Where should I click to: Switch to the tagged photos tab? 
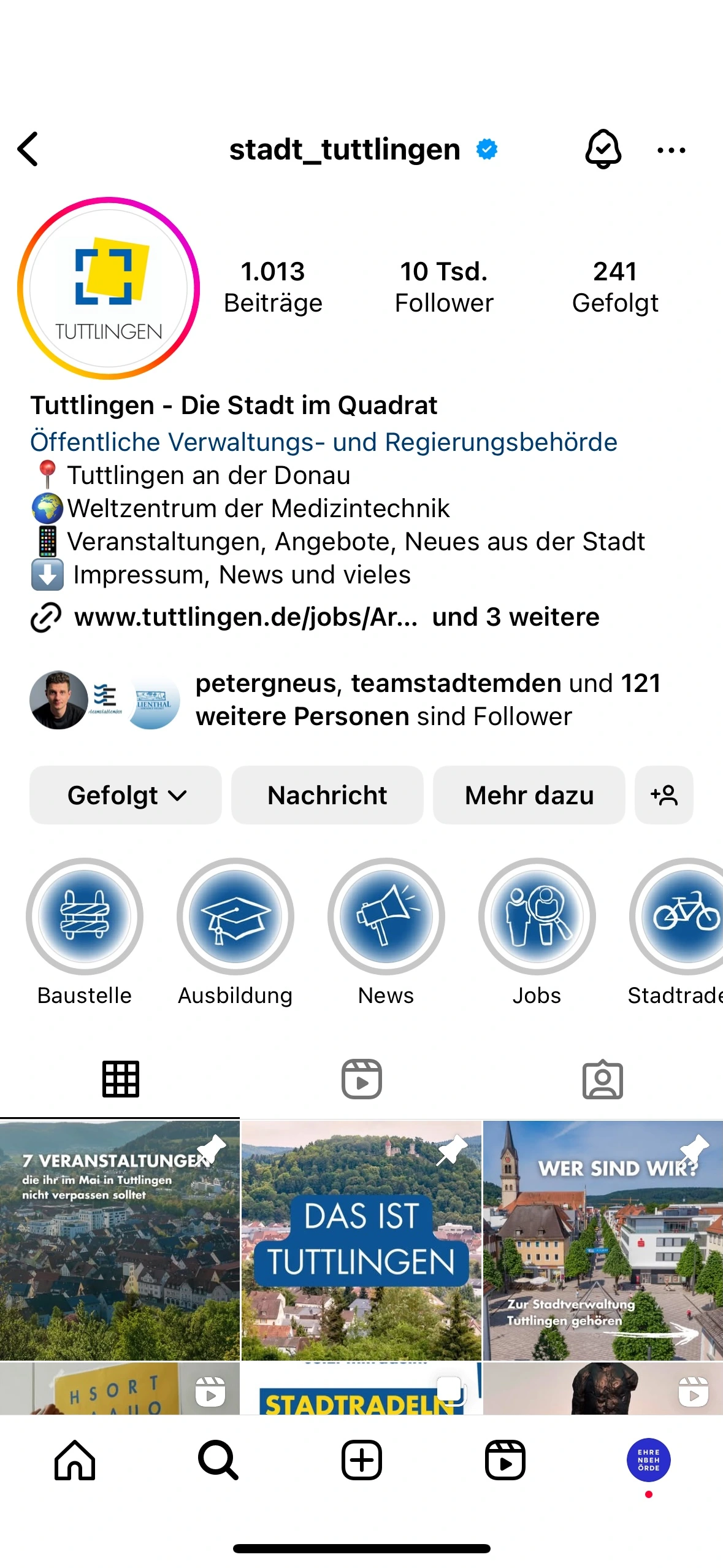point(602,1078)
